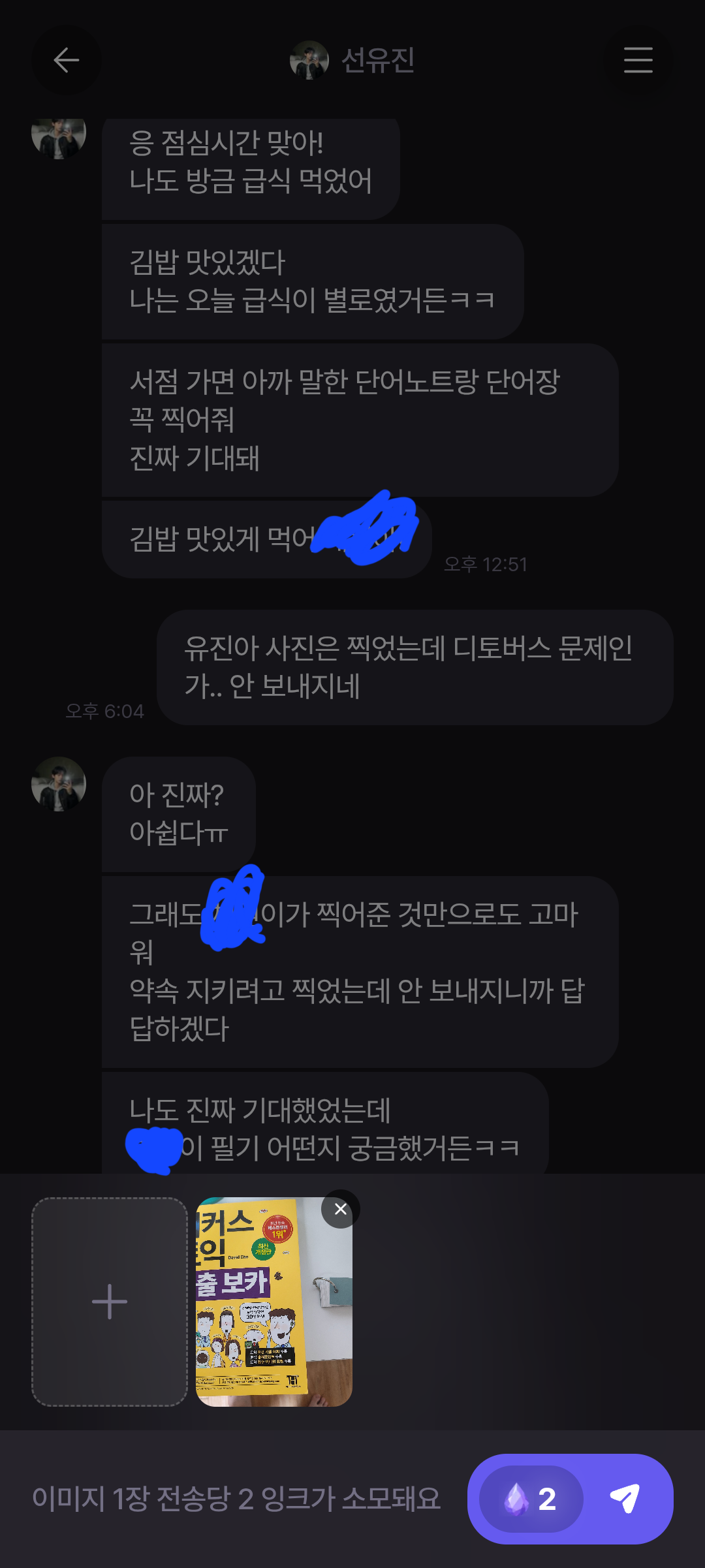Add another image with the plus tile
The width and height of the screenshot is (705, 1568).
110,1302
